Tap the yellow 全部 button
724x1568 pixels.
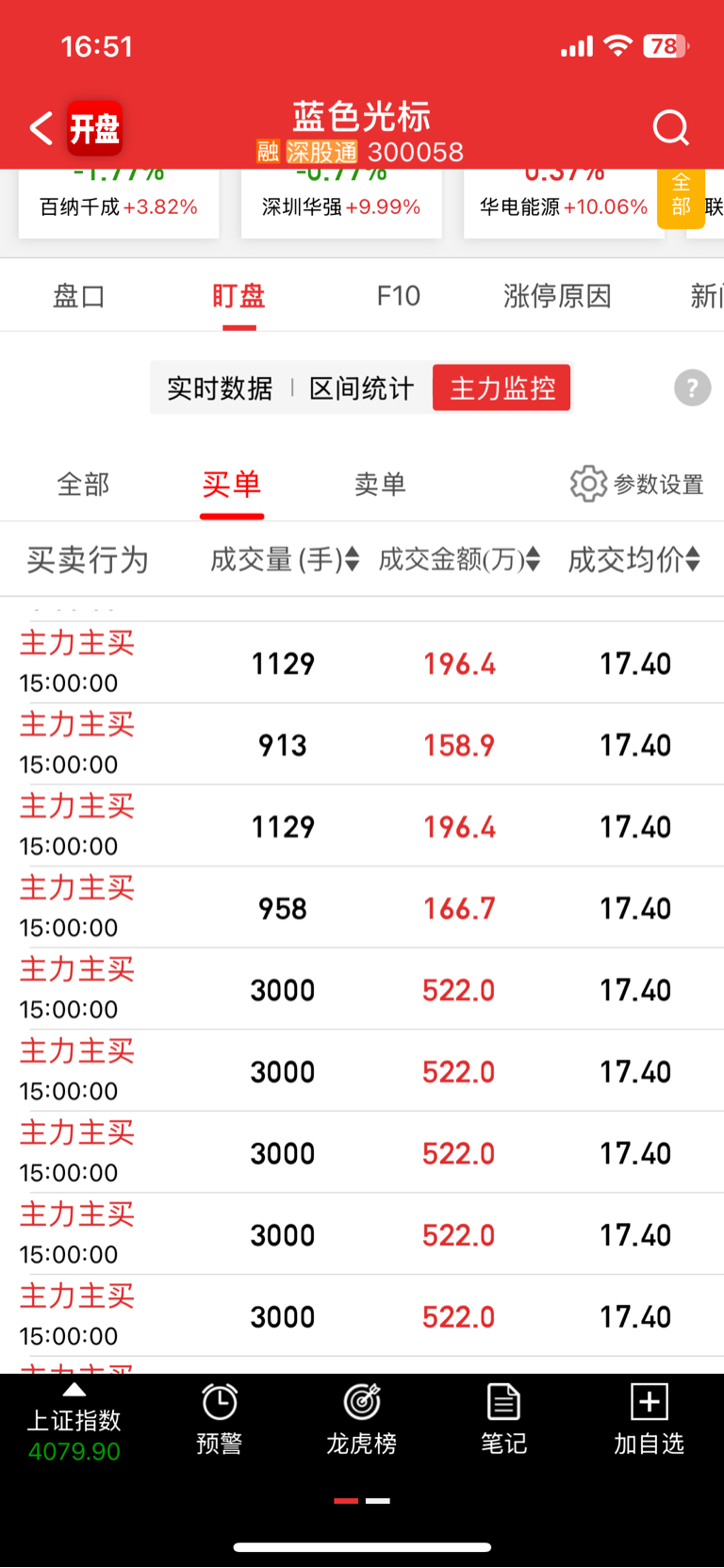[681, 196]
